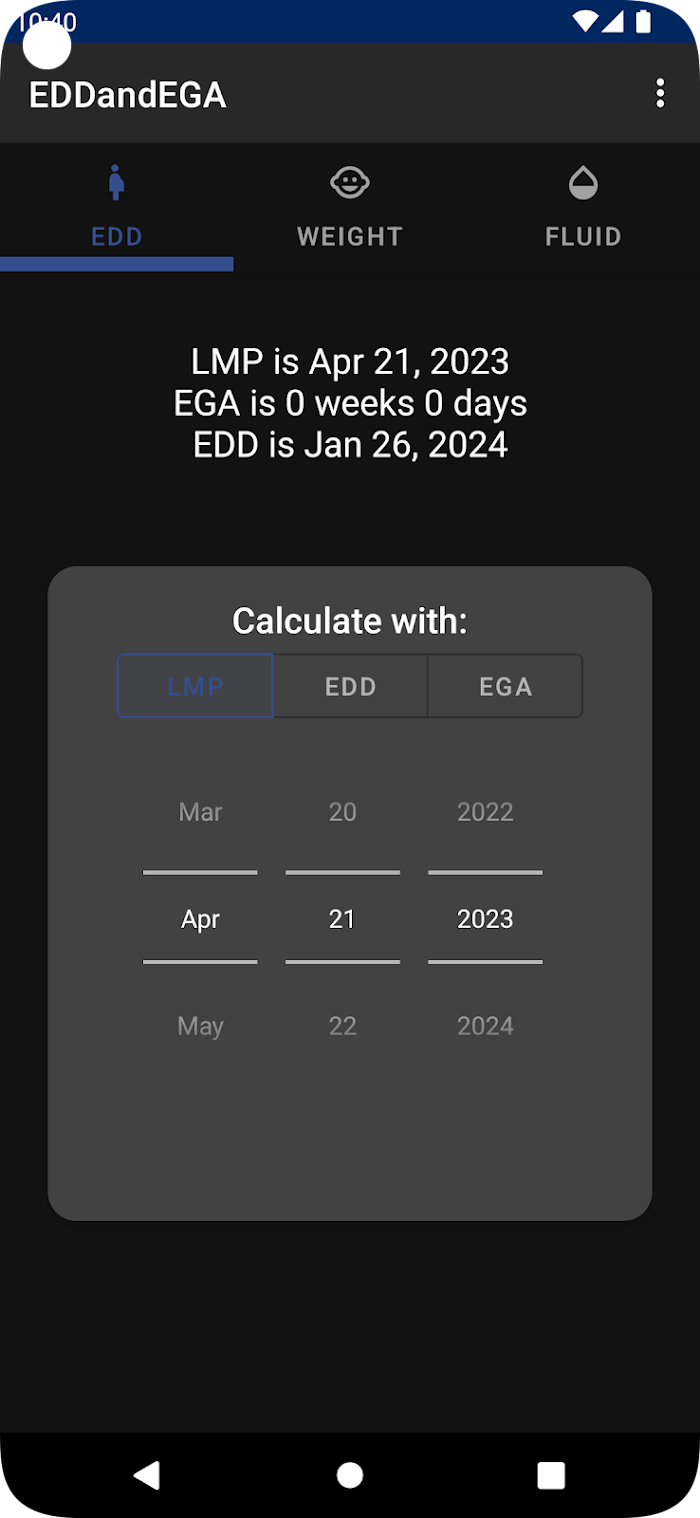Select year 2022 in the picker

pos(485,812)
